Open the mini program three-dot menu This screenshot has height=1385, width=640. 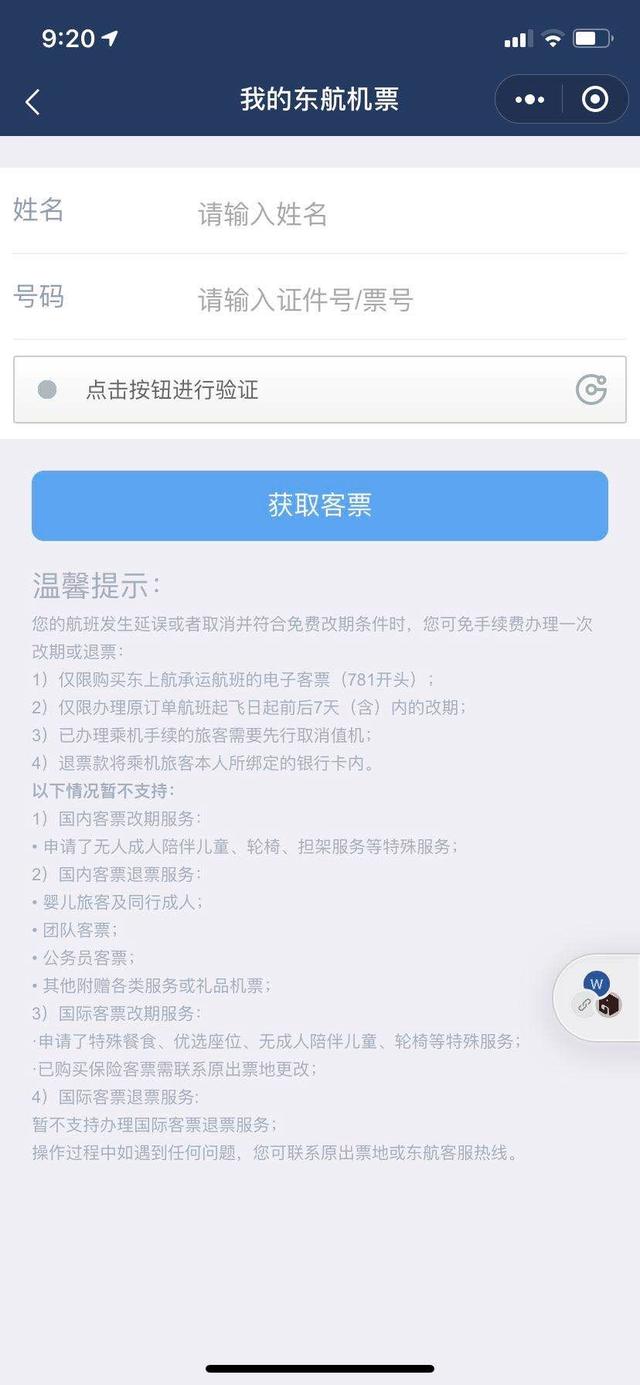529,99
